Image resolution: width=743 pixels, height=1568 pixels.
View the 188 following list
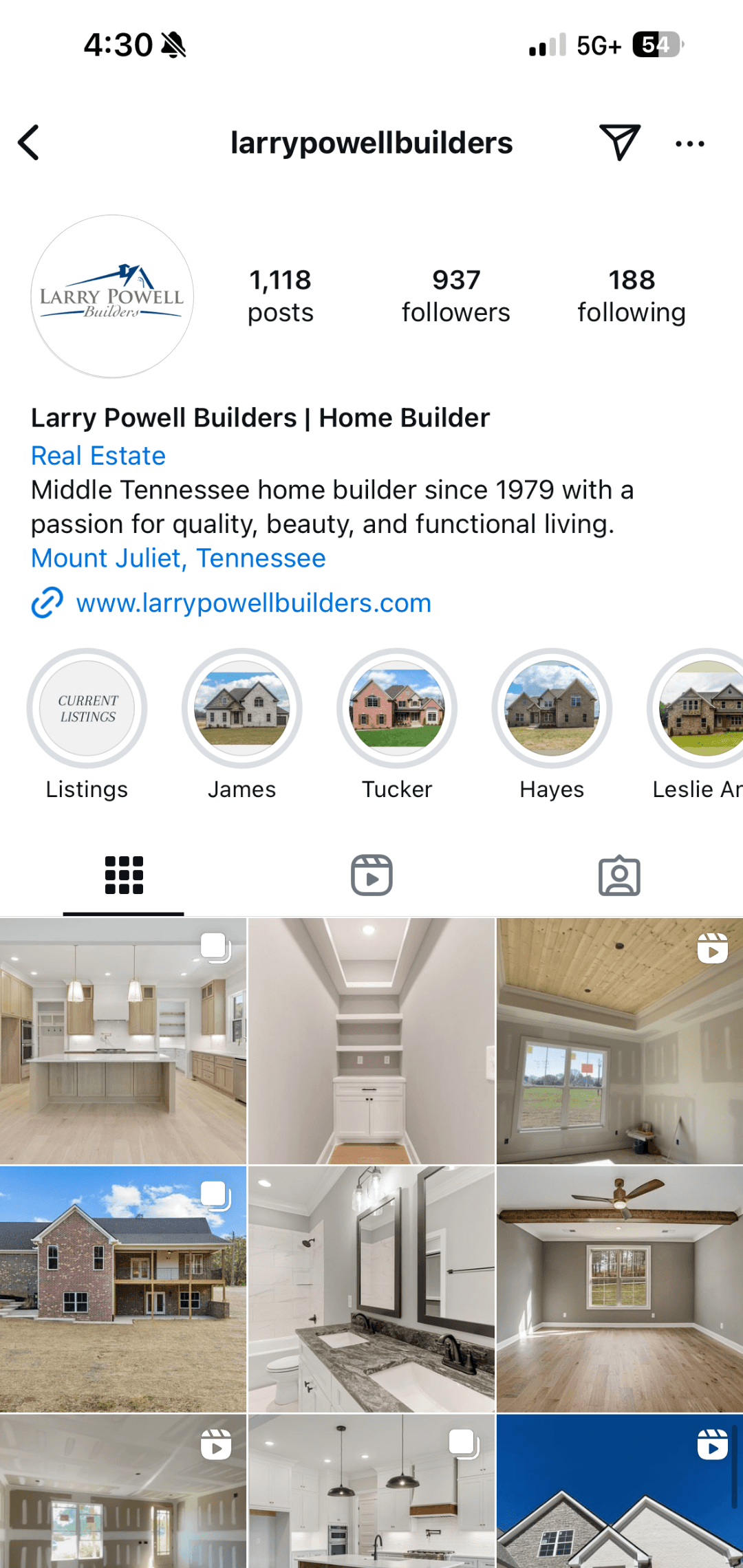click(x=631, y=296)
